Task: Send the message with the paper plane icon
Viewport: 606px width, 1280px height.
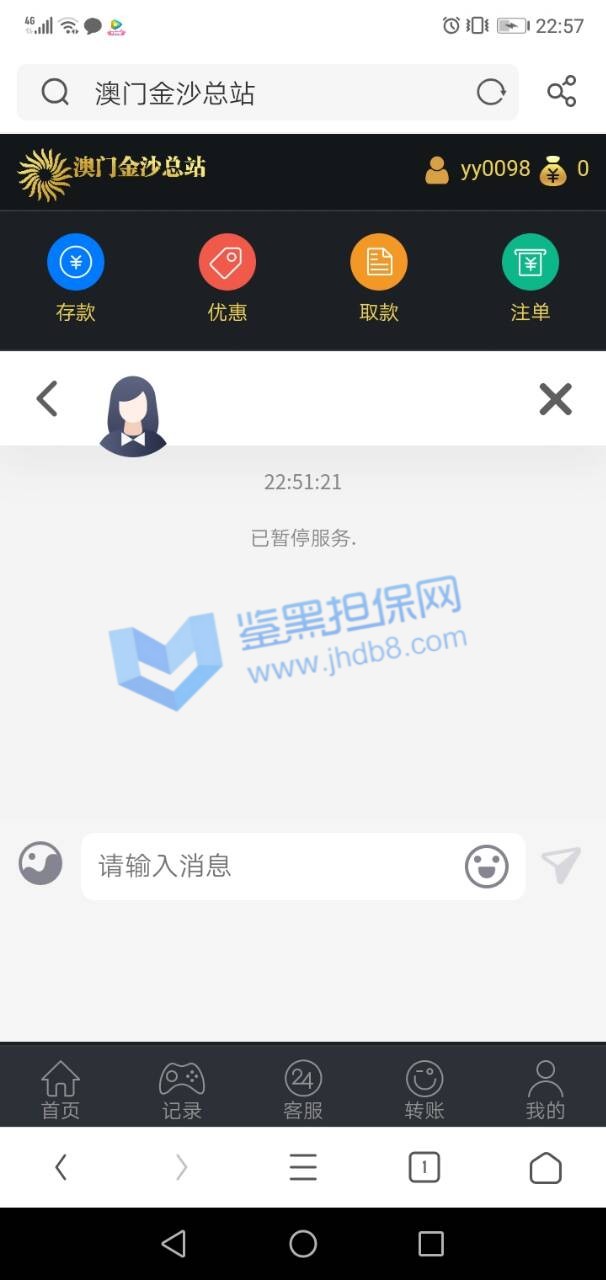Action: click(x=561, y=865)
